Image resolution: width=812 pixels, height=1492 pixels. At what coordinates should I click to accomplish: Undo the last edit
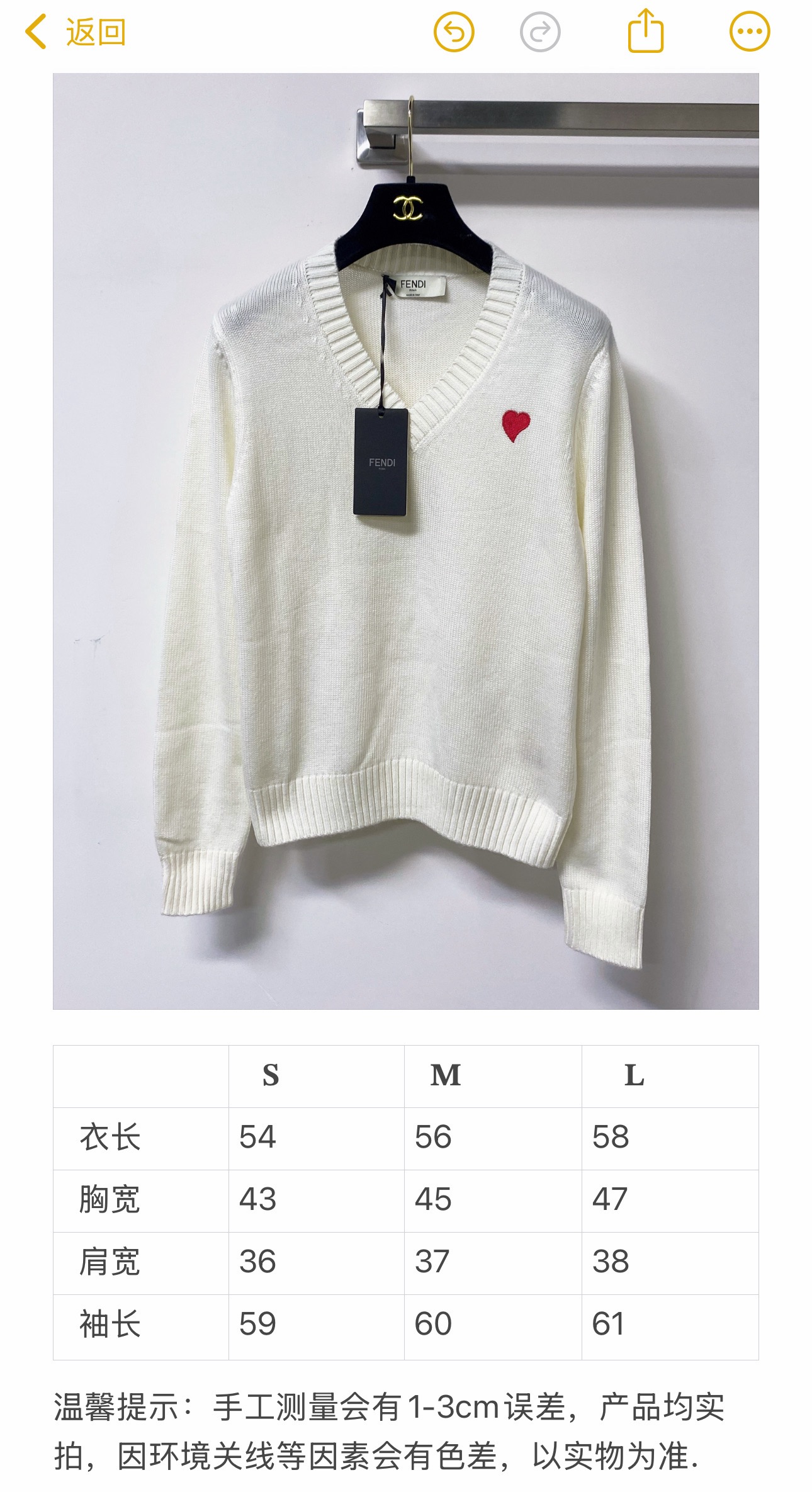tap(453, 31)
